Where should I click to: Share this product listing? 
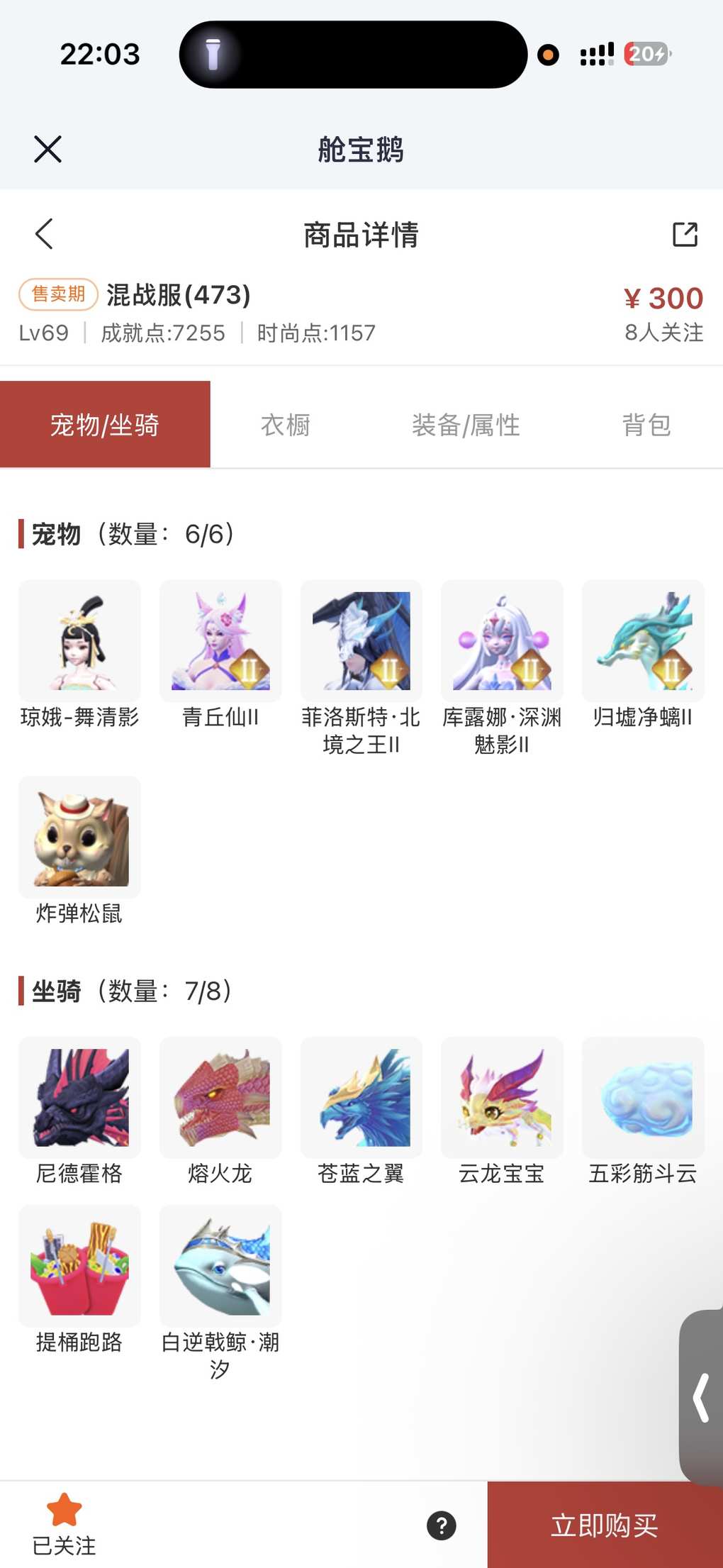[x=685, y=234]
